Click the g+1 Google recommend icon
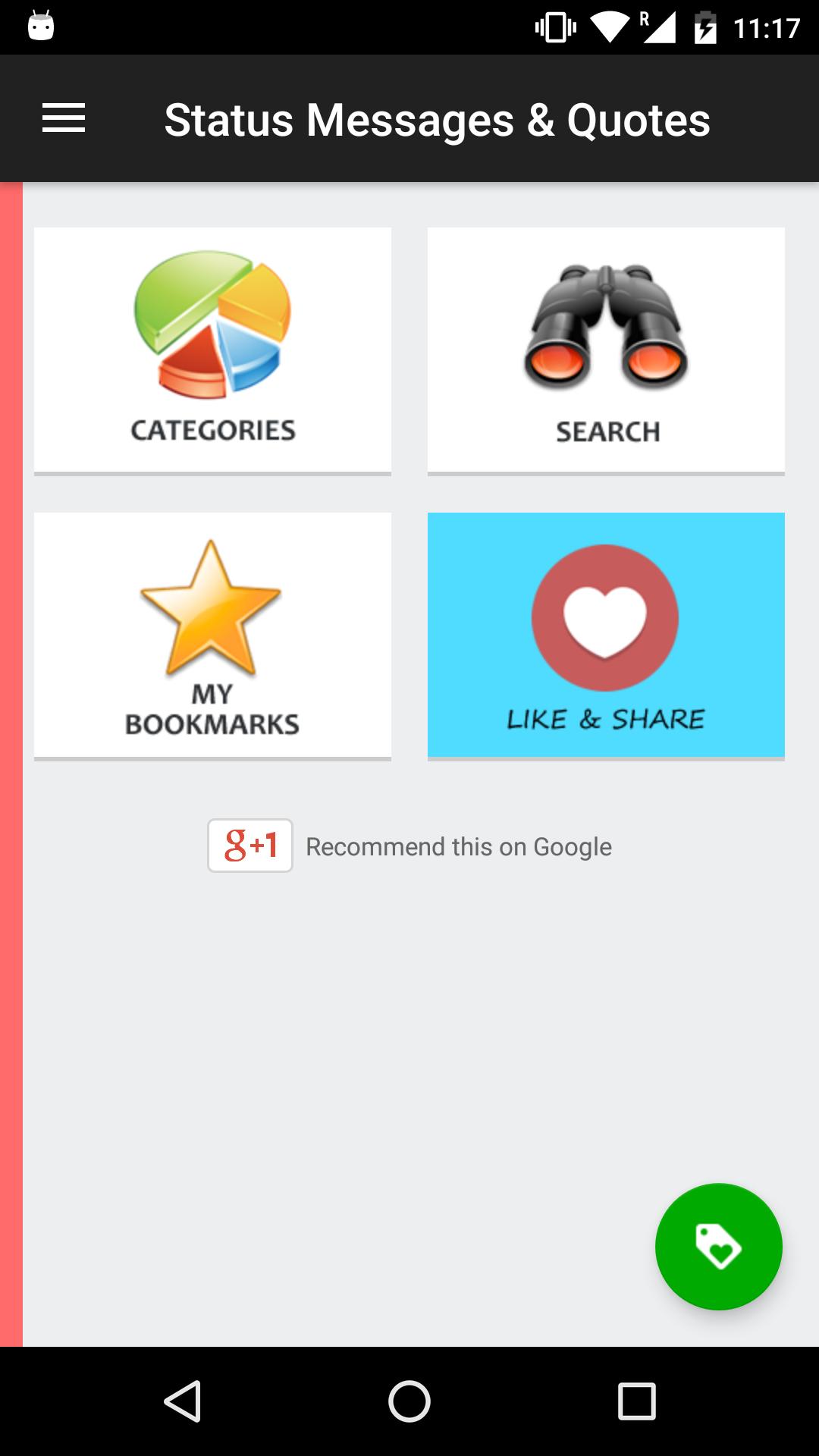The width and height of the screenshot is (819, 1456). [x=250, y=846]
